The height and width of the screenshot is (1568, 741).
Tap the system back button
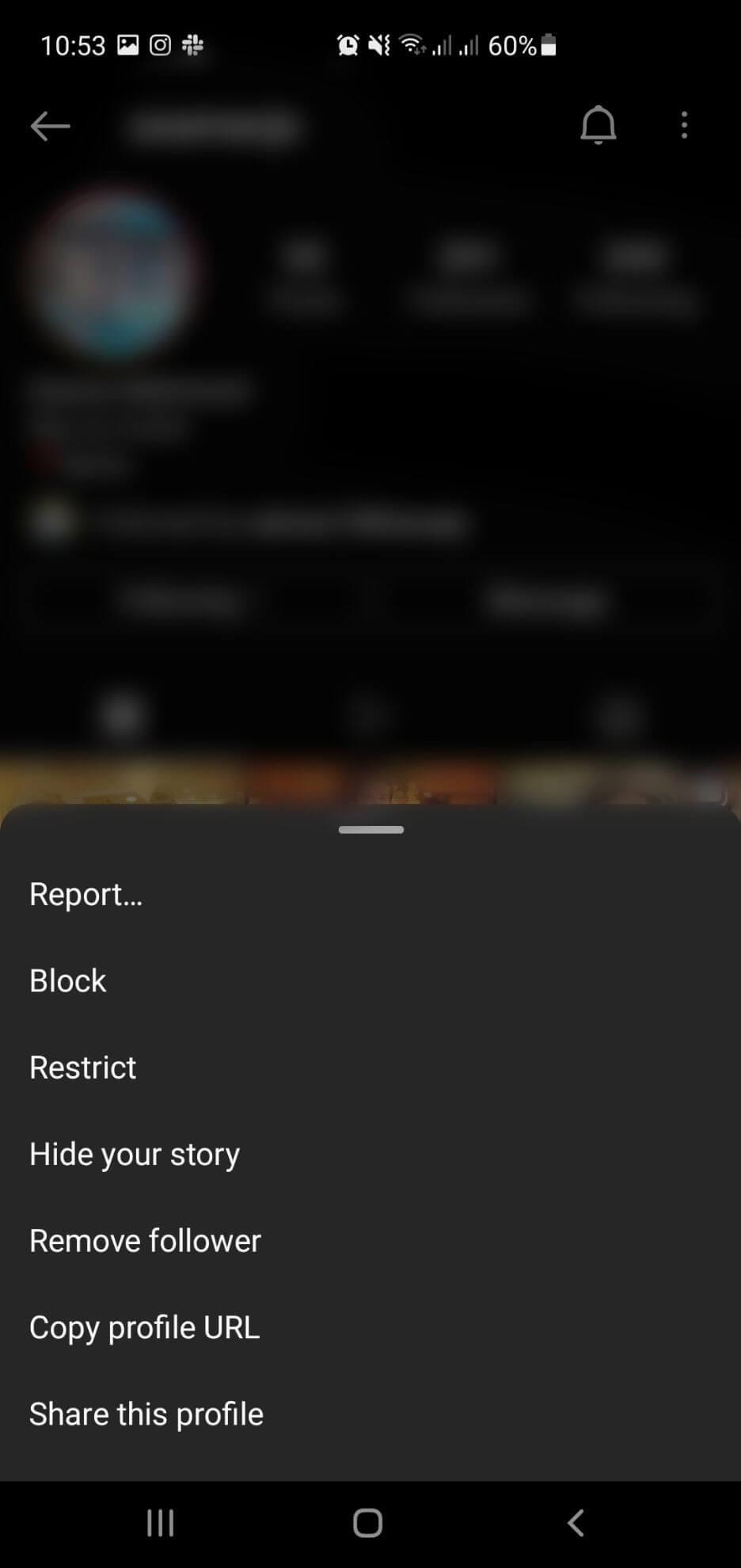tap(576, 1522)
